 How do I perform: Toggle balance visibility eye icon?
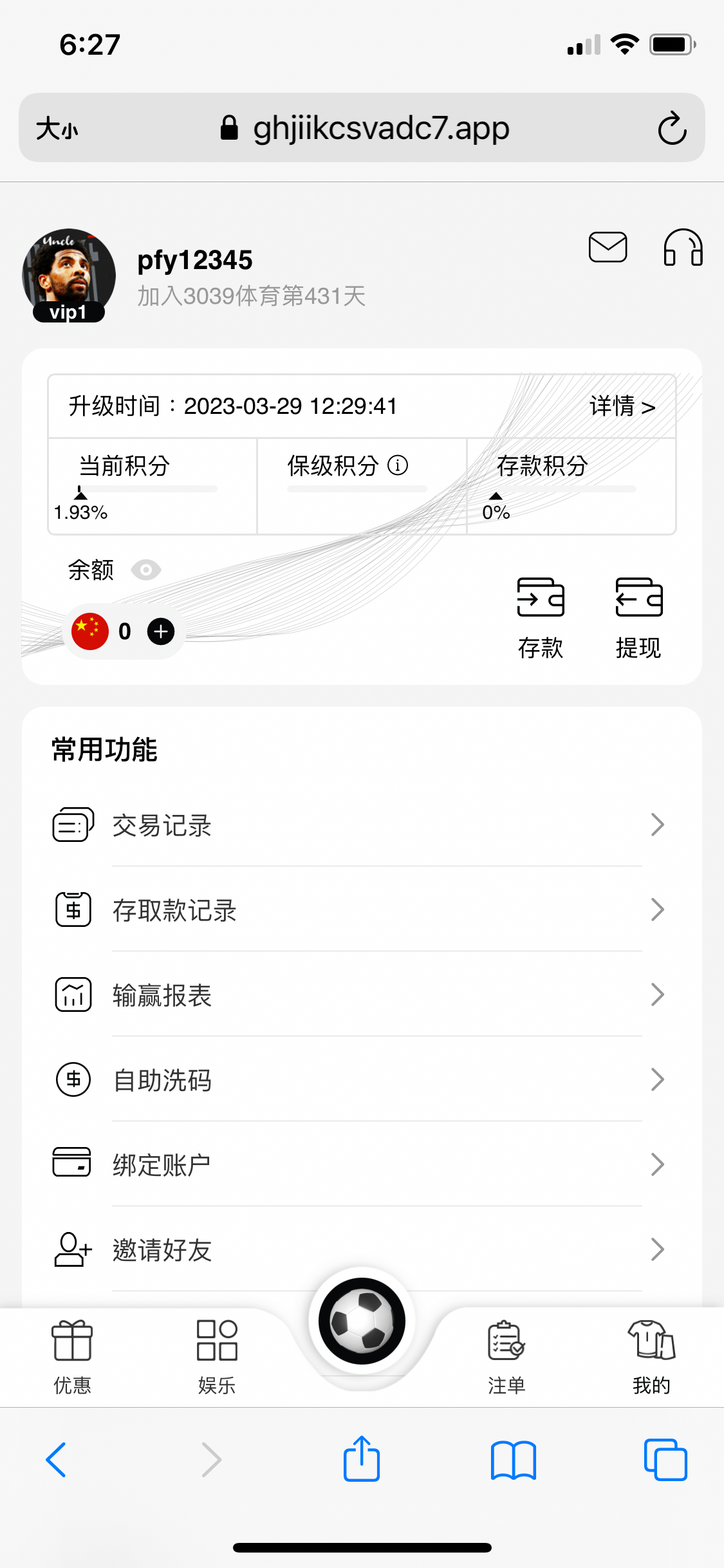coord(146,570)
